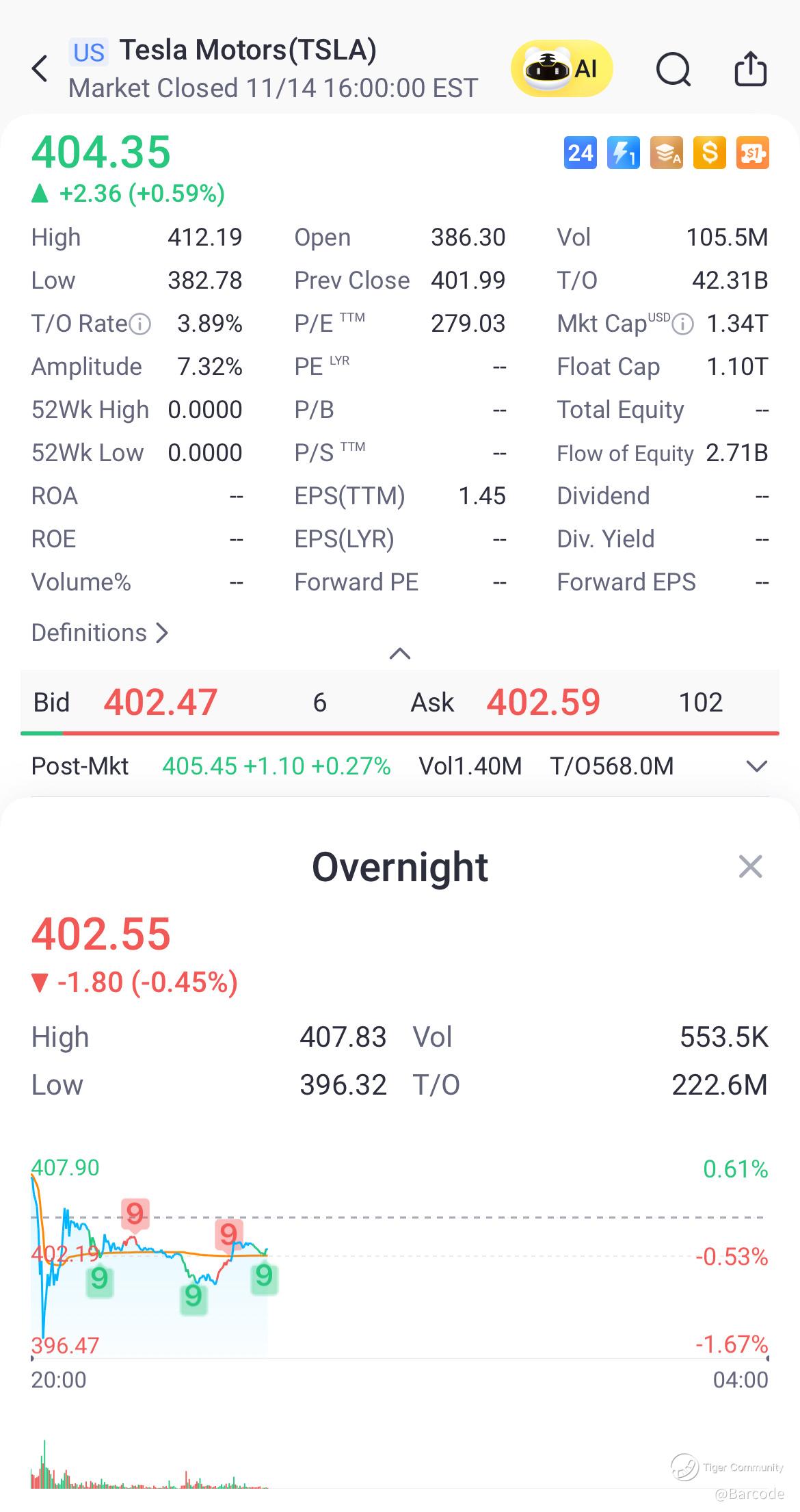Open the AI assistant
This screenshot has height=1512, width=800.
tap(561, 69)
